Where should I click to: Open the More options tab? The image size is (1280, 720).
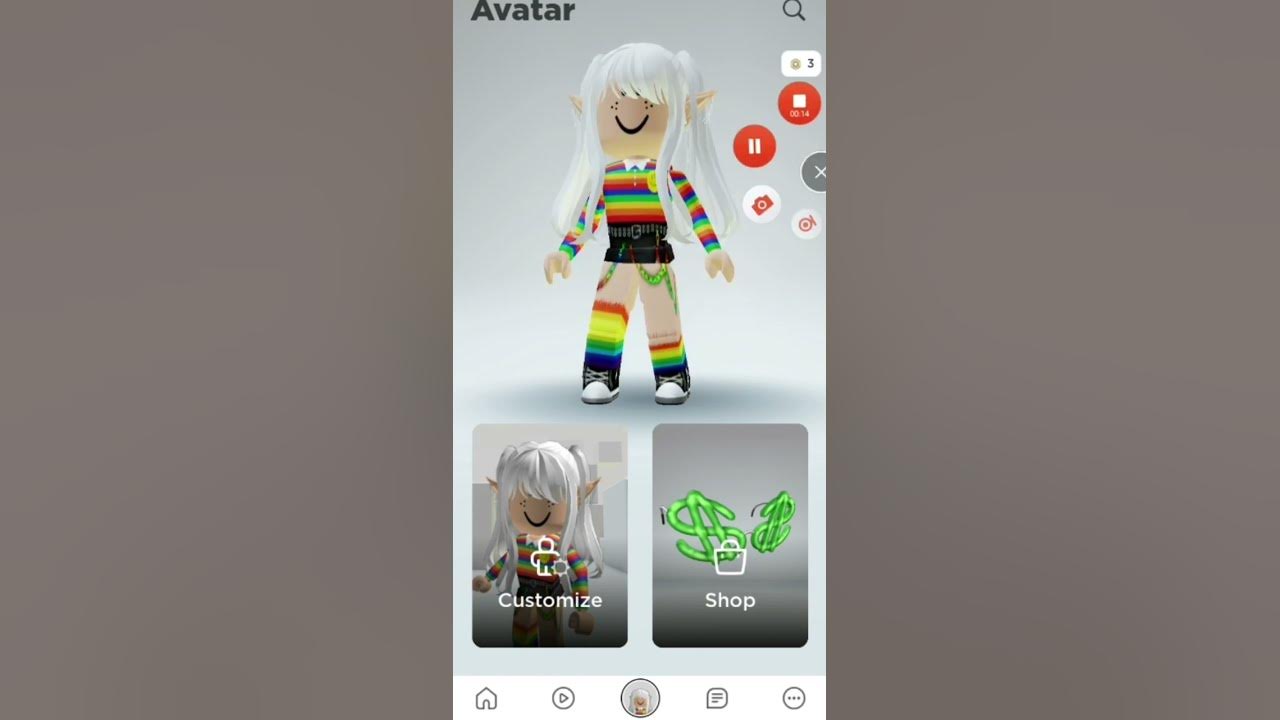[794, 698]
